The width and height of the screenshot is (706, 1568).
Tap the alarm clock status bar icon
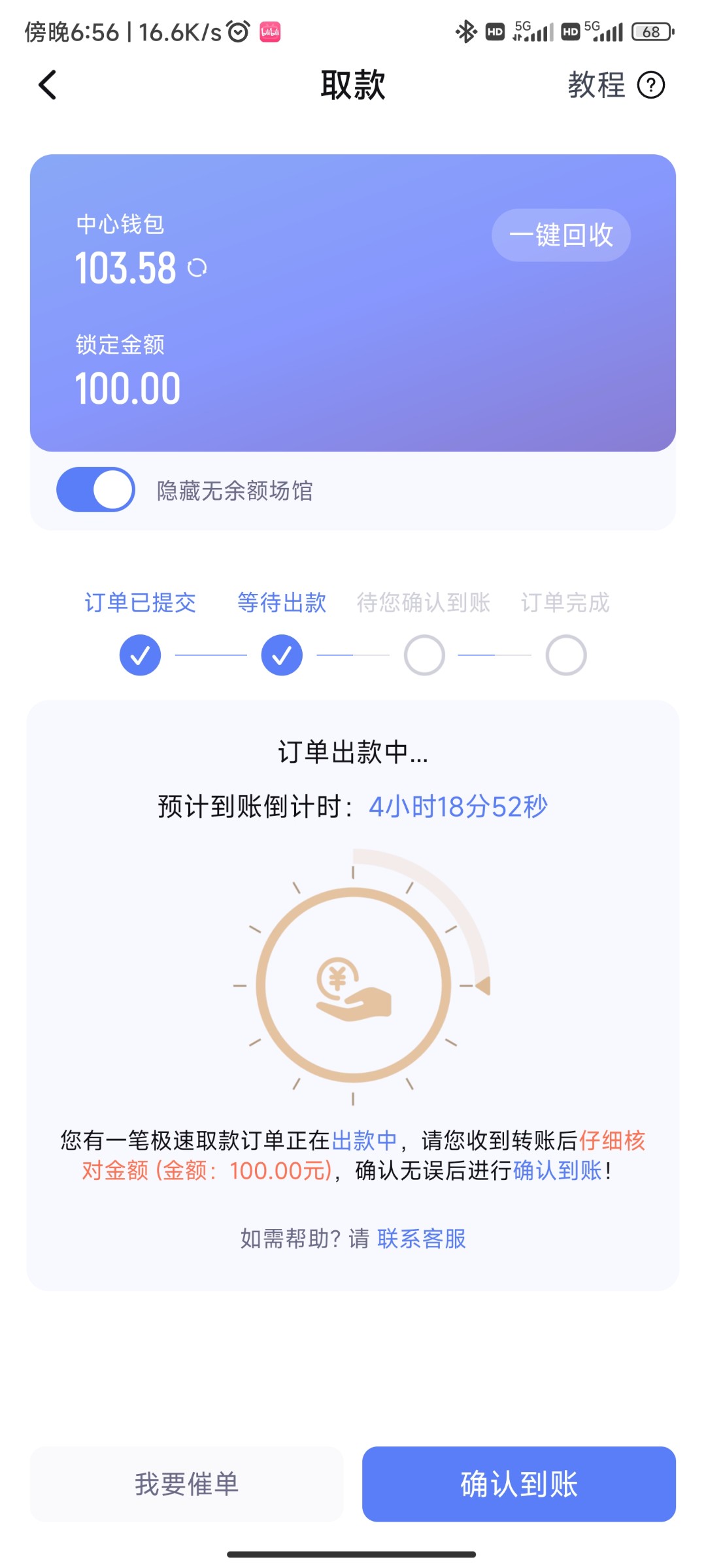pyautogui.click(x=238, y=29)
